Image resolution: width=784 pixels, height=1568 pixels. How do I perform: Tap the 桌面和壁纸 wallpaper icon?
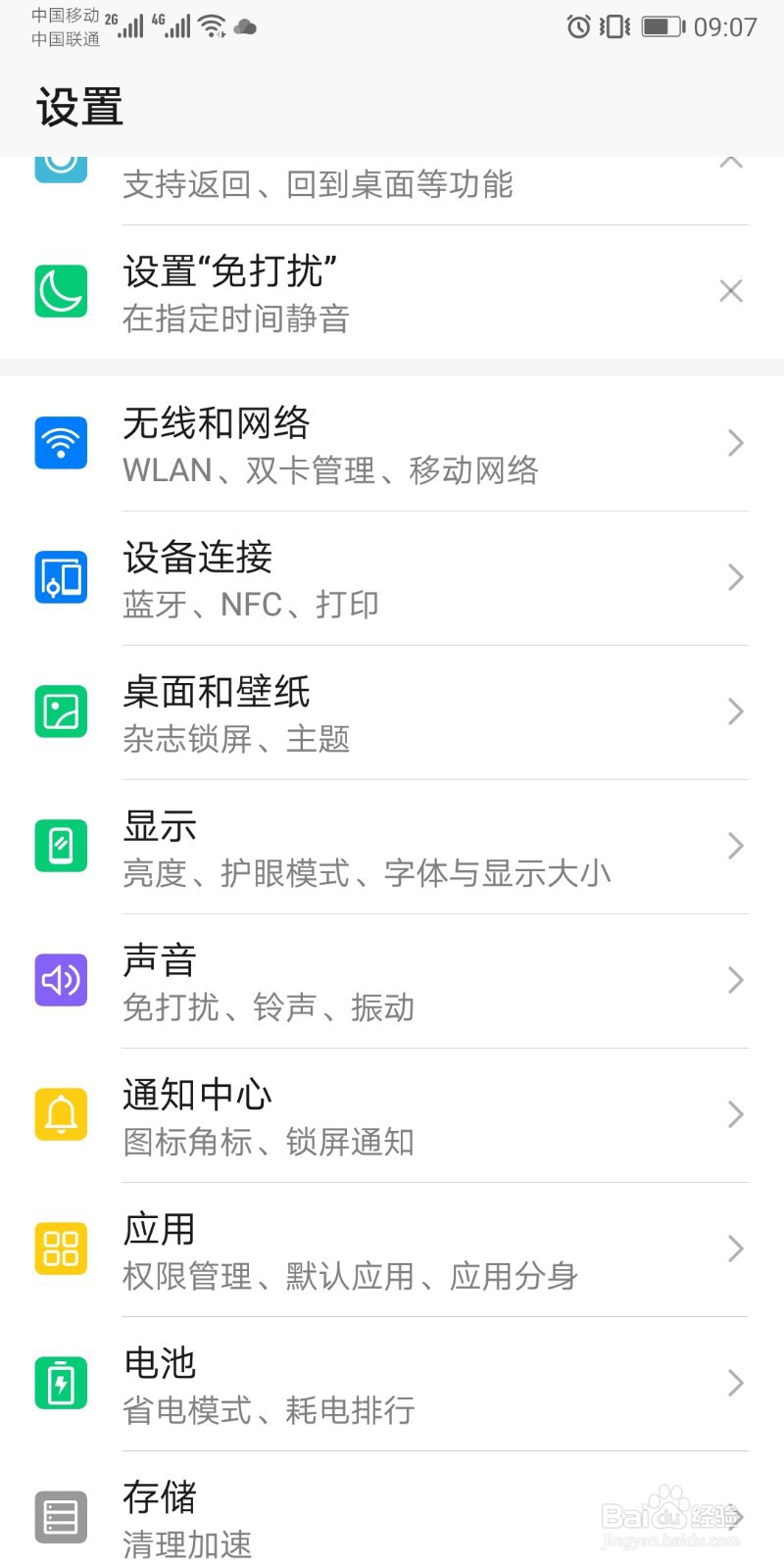61,711
